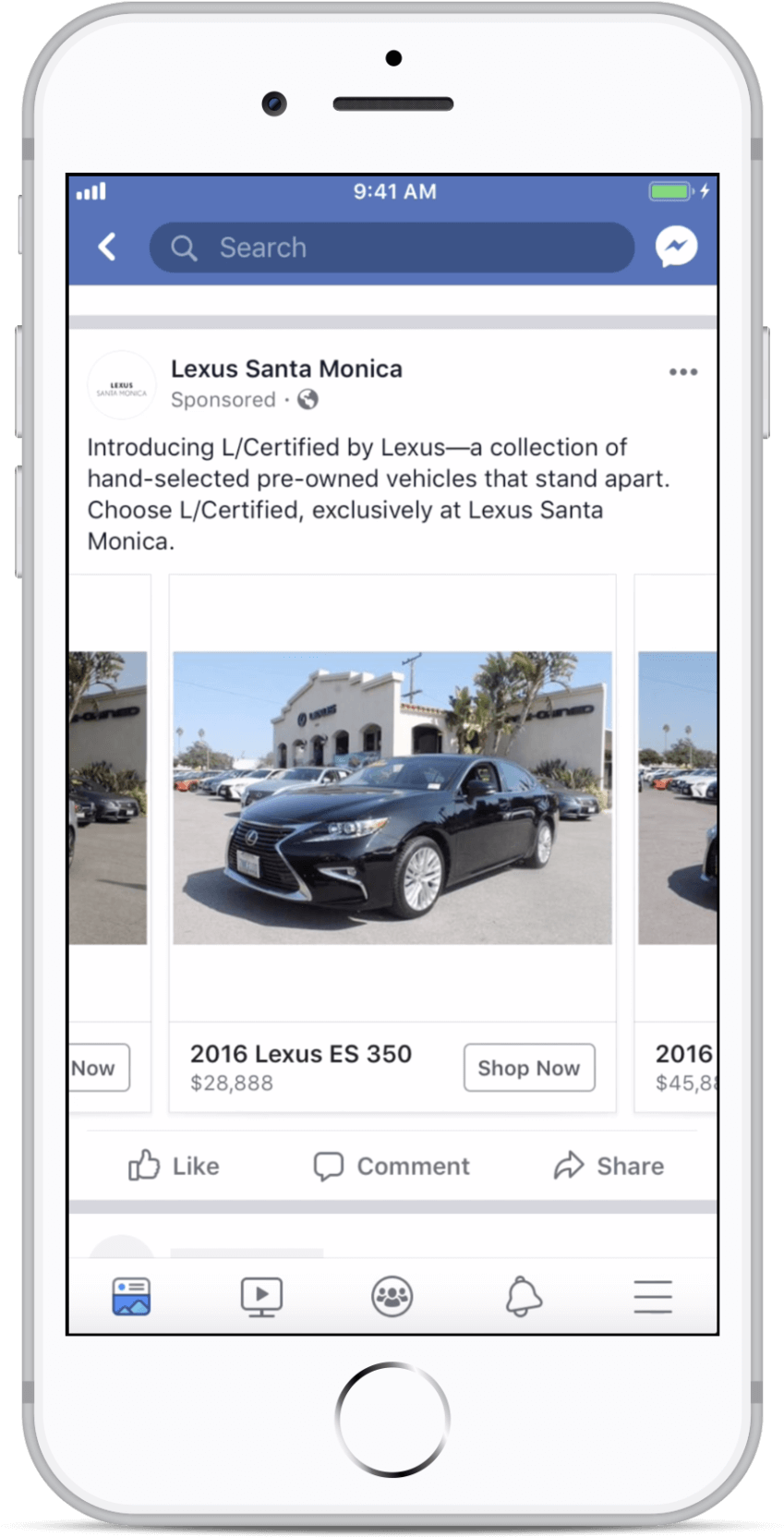784x1537 pixels.
Task: Open the notifications bell tab
Action: coord(524,1297)
